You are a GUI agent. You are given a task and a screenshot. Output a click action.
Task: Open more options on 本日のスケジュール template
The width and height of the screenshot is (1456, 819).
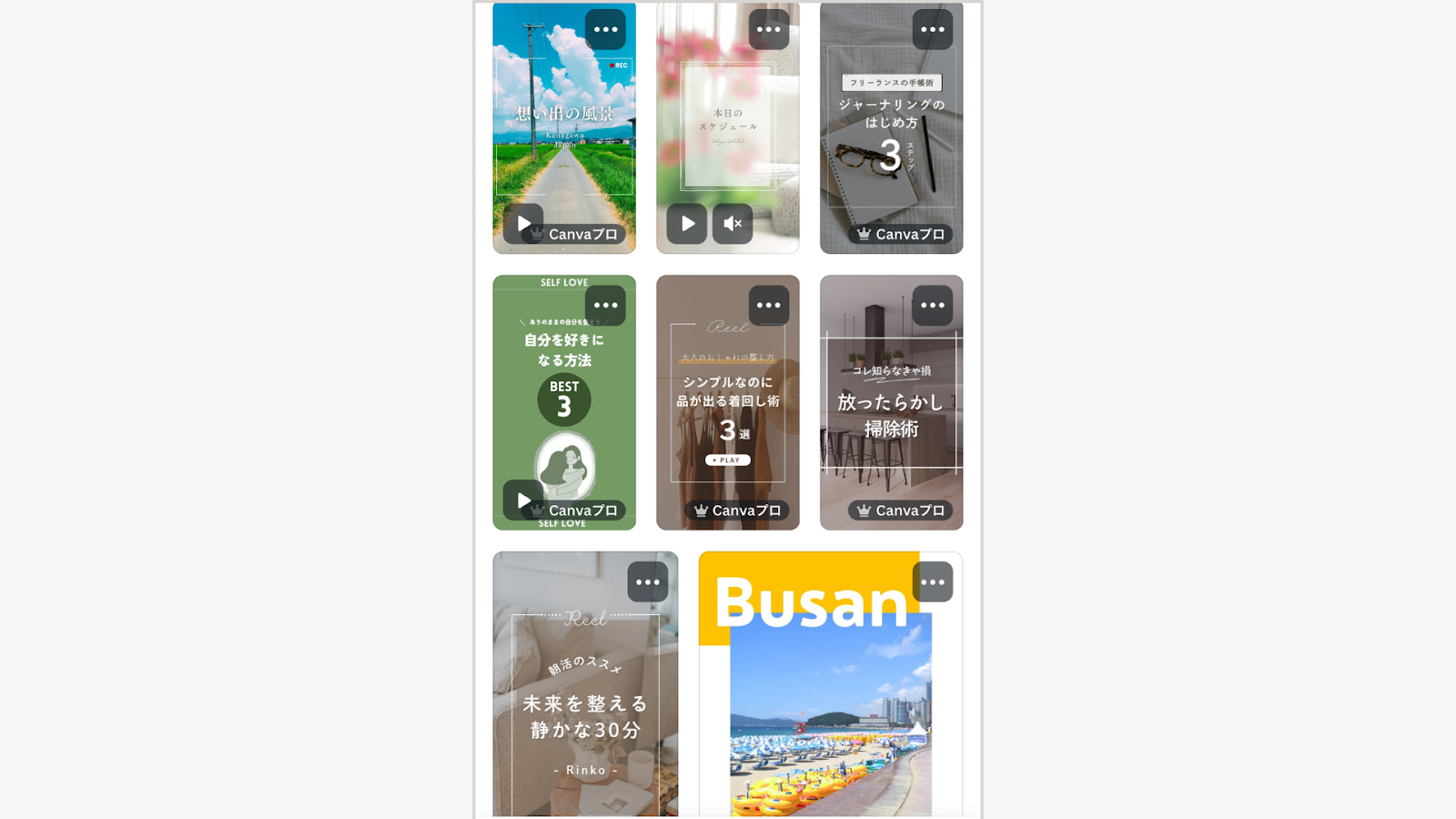[x=769, y=29]
